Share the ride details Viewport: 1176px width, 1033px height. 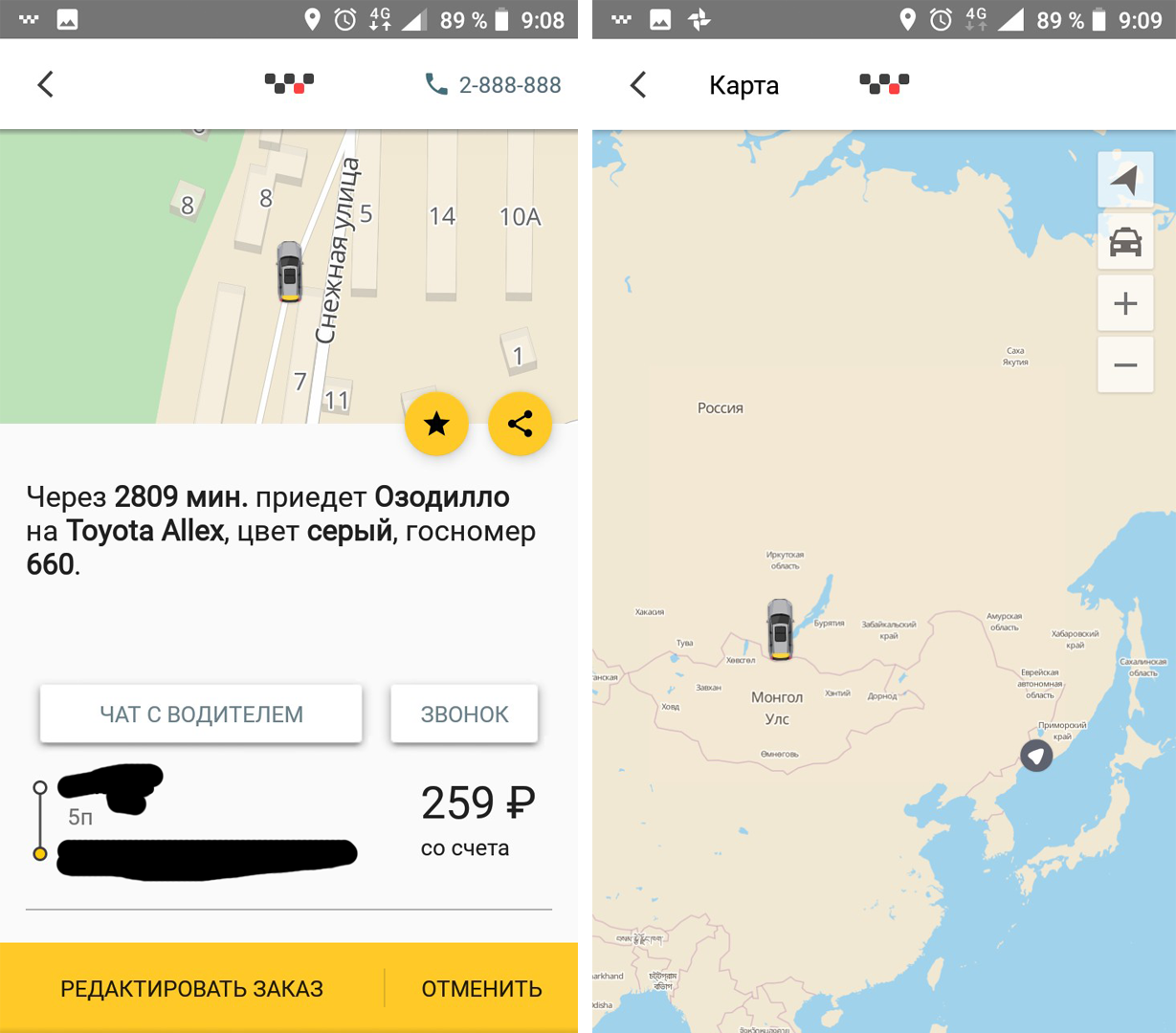(x=520, y=424)
